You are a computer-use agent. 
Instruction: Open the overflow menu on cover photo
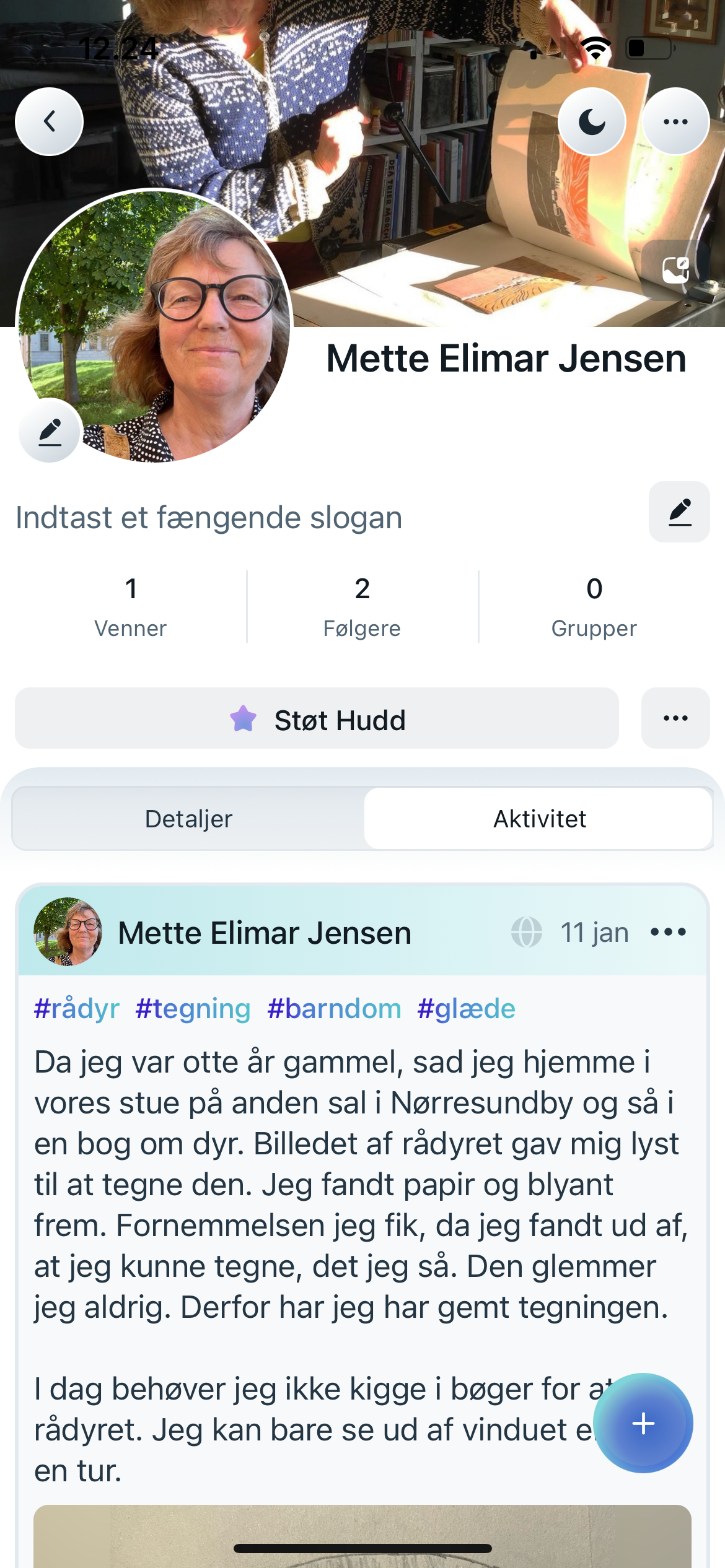click(675, 121)
